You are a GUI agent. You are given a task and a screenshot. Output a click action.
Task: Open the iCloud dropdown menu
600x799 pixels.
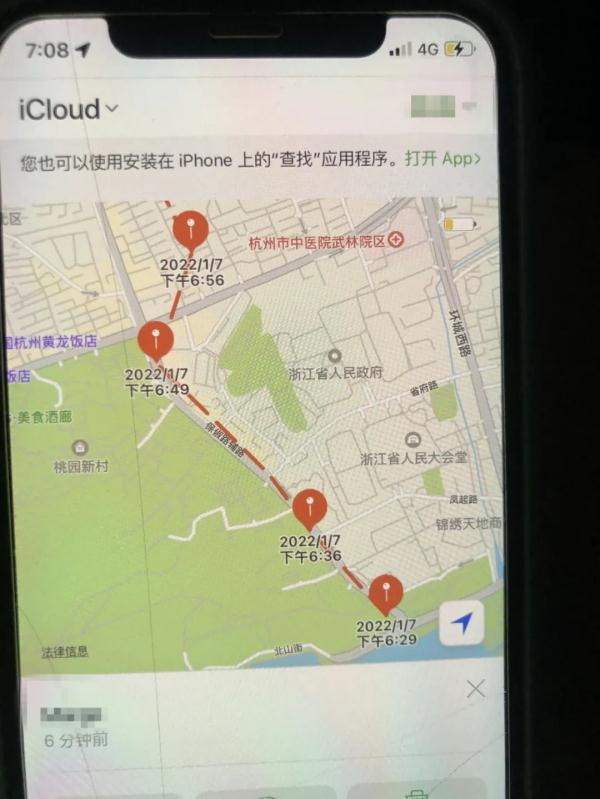[x=68, y=109]
